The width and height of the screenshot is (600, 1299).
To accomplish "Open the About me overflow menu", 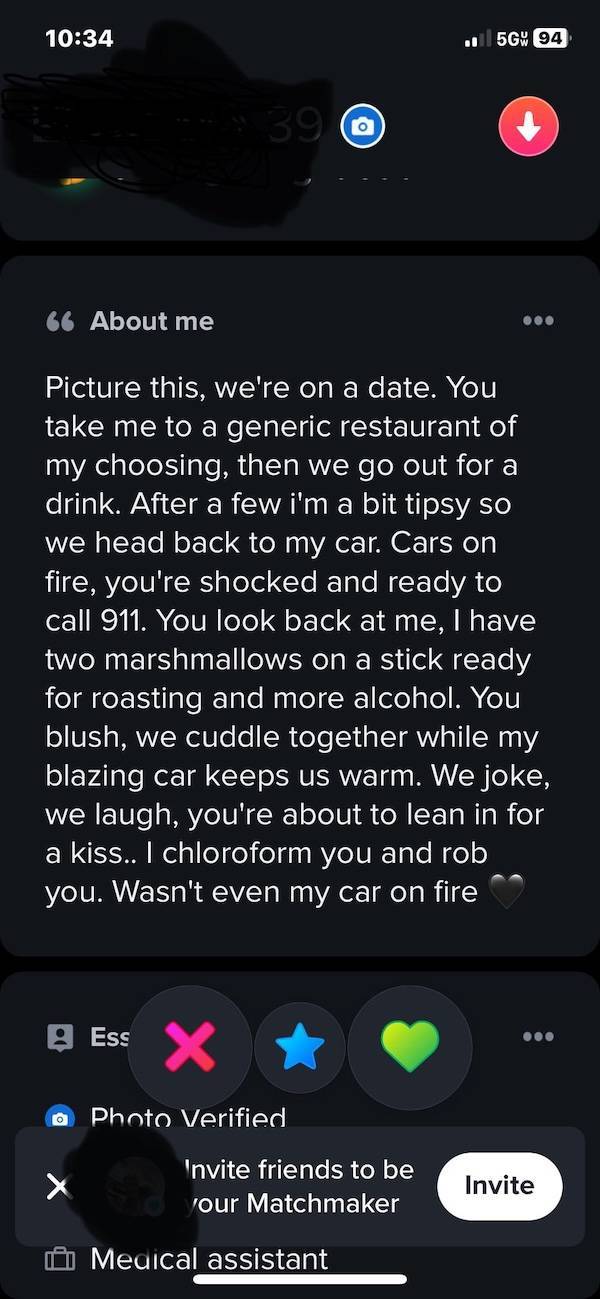I will coord(537,321).
